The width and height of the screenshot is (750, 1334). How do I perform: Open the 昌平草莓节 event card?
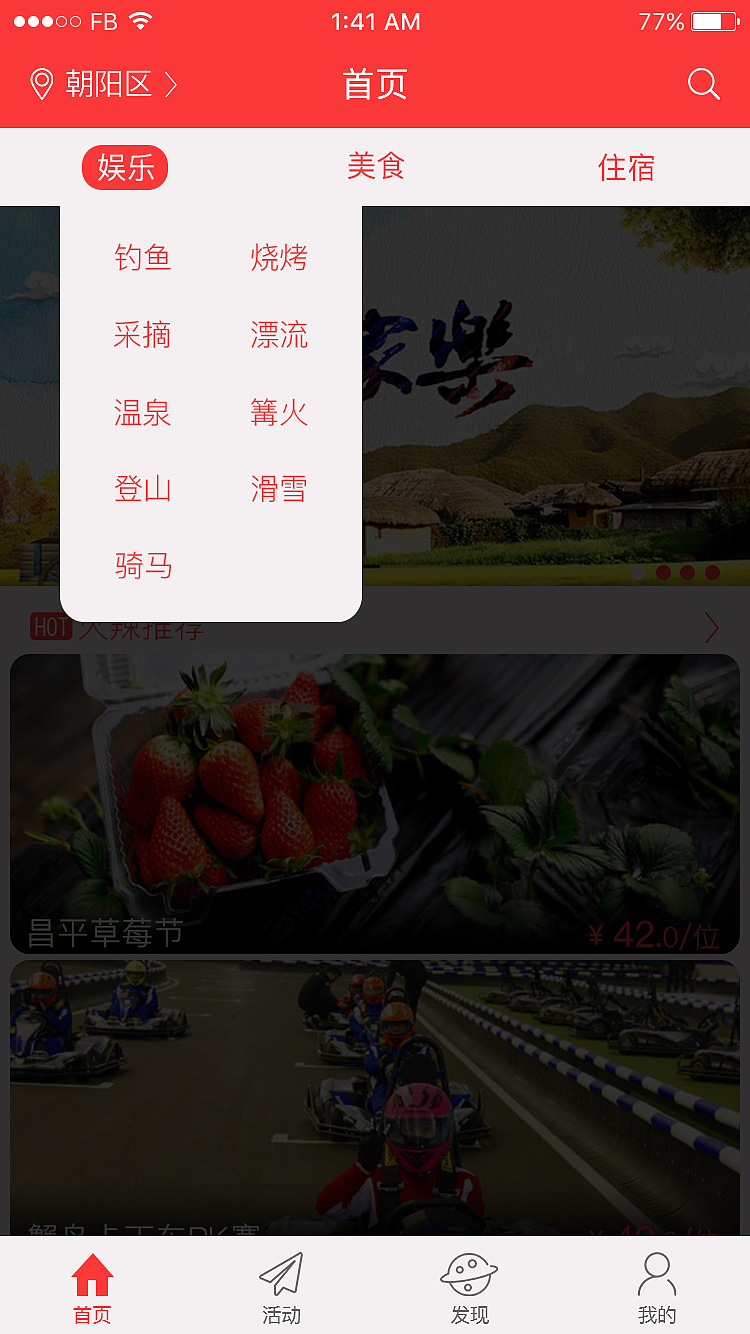tap(375, 802)
